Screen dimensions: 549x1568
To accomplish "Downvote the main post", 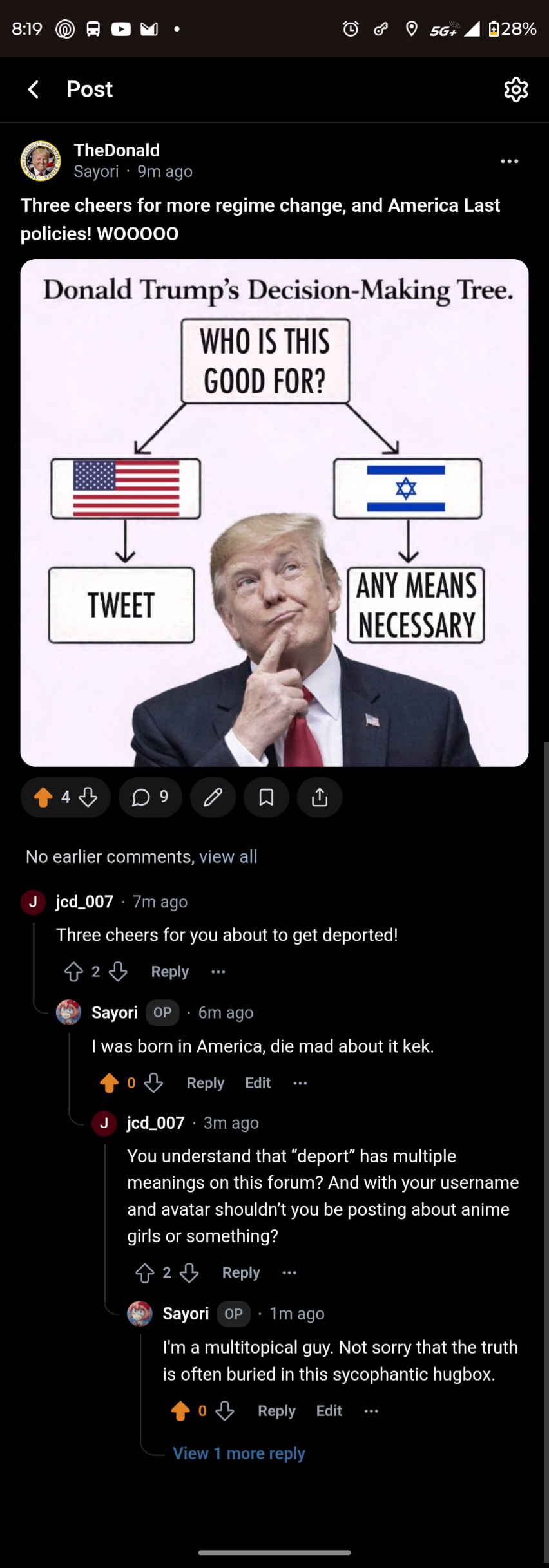I will click(88, 798).
